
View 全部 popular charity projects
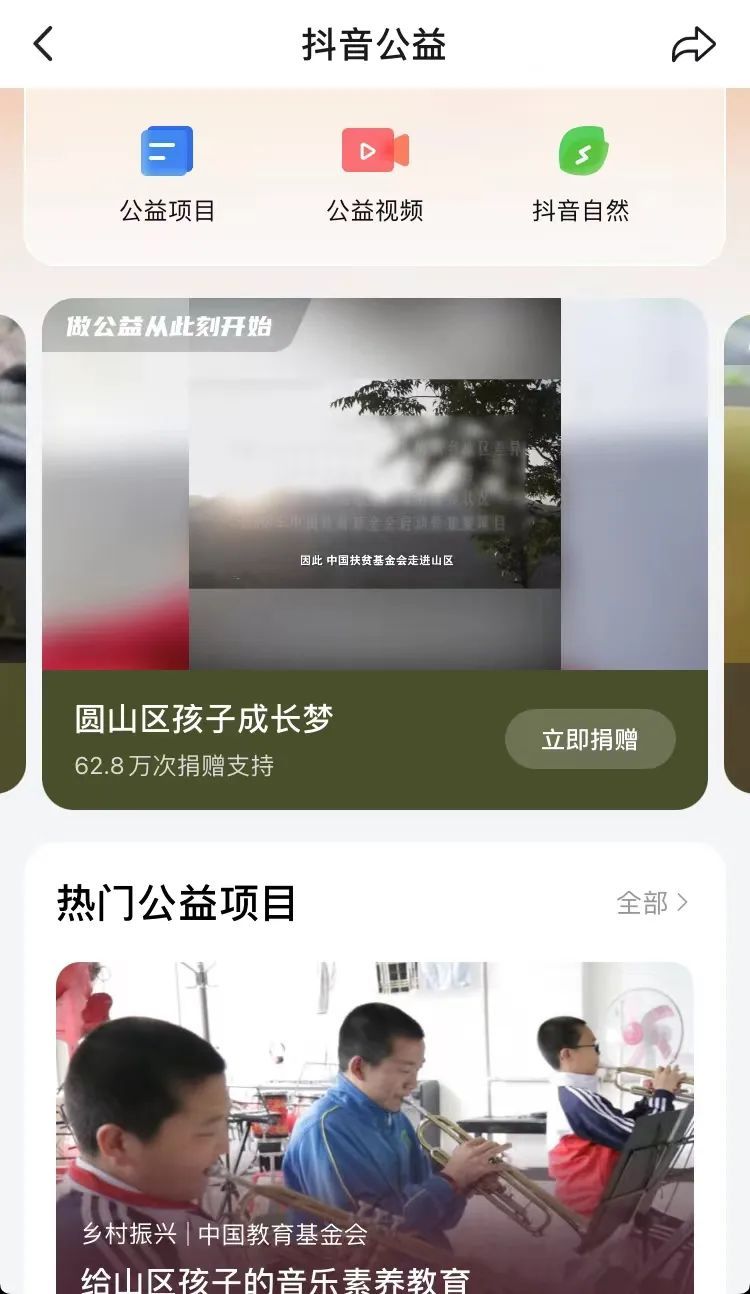coord(652,903)
